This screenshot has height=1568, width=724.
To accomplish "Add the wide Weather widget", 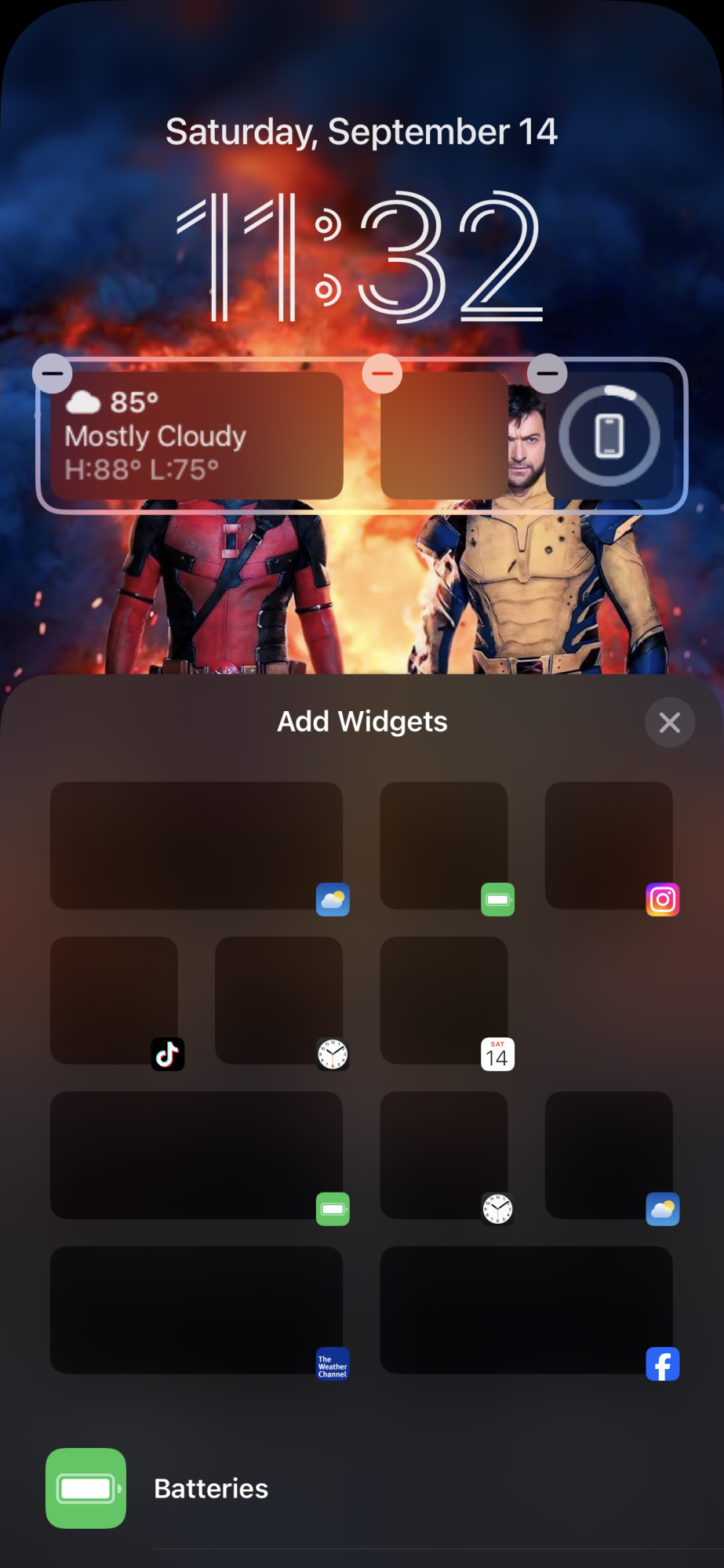I will (196, 846).
